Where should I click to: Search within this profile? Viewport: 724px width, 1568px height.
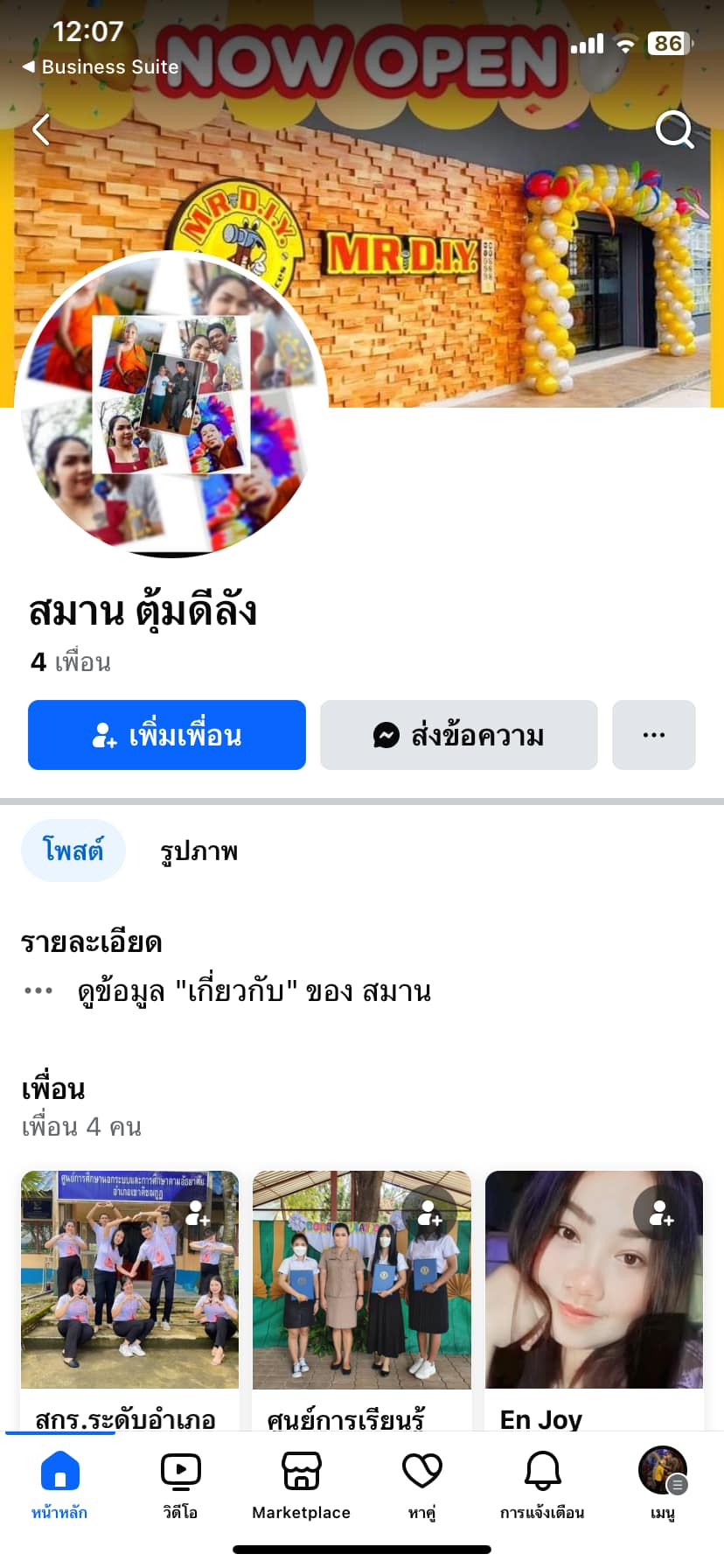click(674, 130)
